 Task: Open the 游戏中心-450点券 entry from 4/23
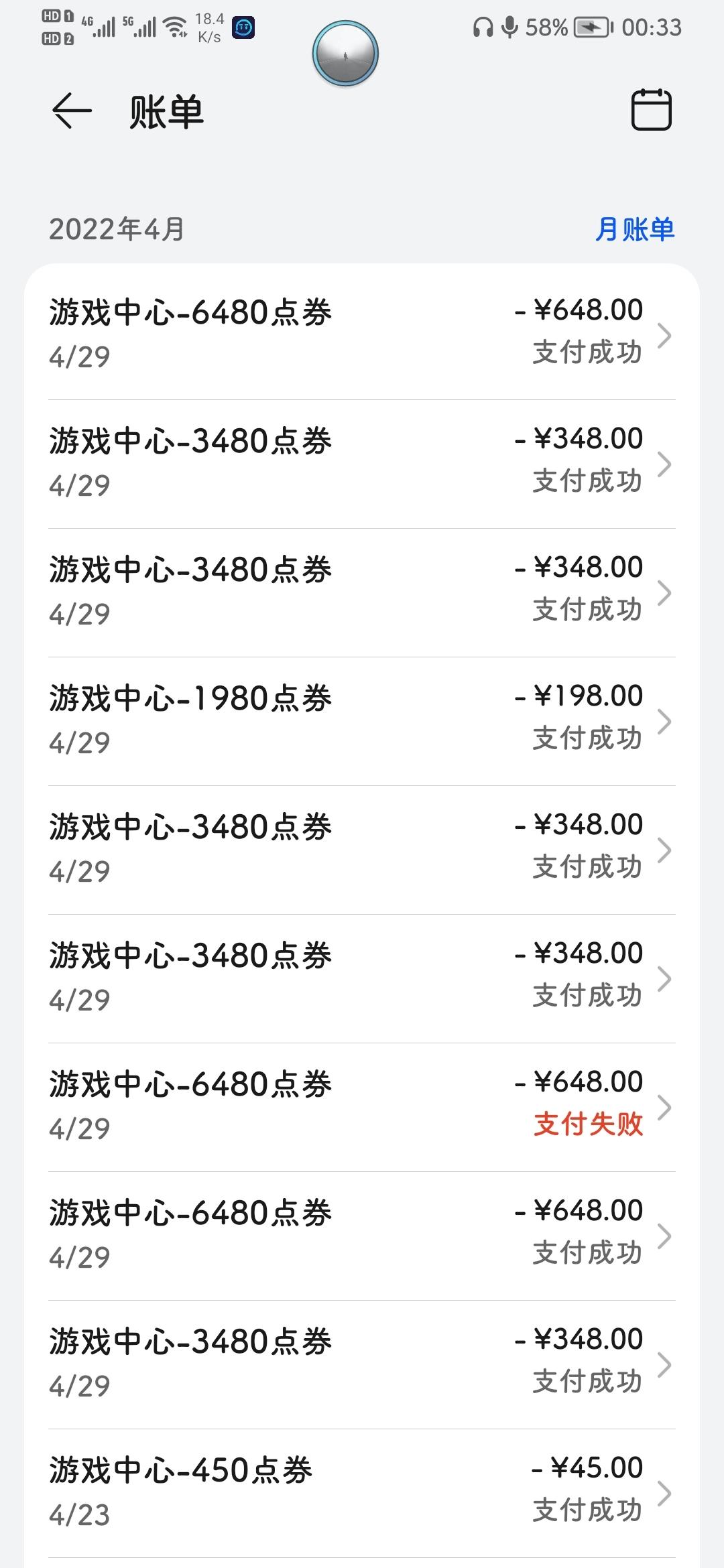[x=362, y=1493]
